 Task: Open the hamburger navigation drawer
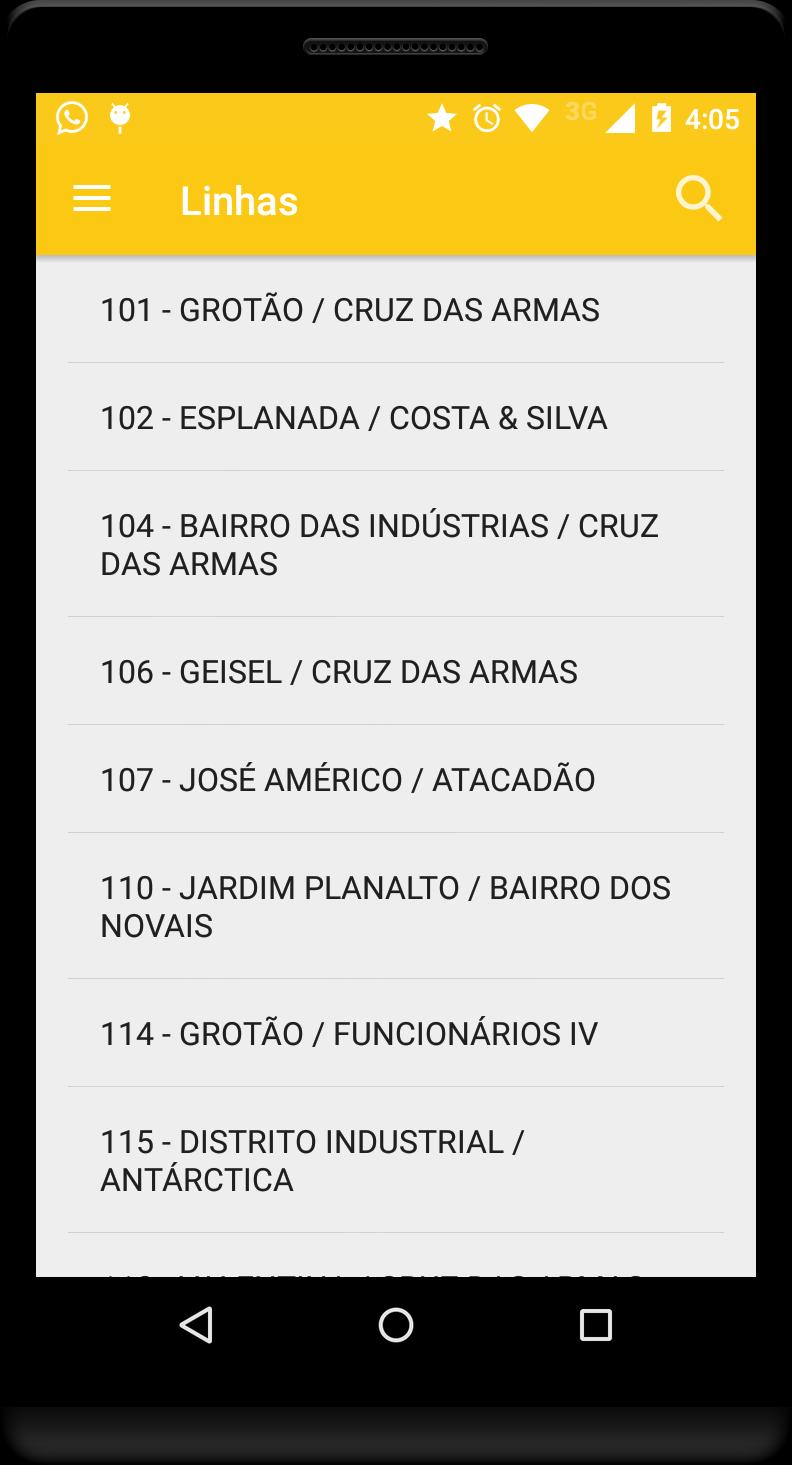(92, 200)
